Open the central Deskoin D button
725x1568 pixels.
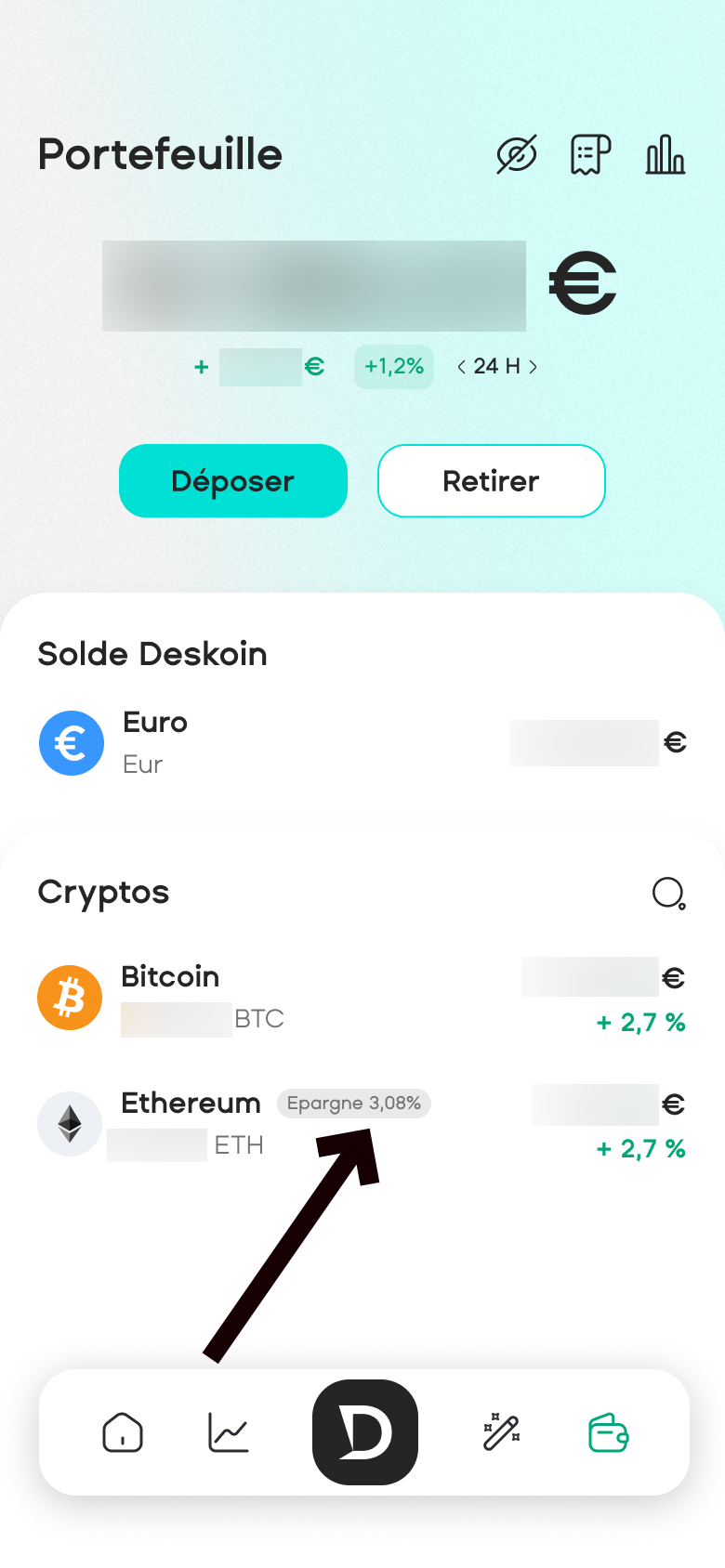coord(365,1432)
